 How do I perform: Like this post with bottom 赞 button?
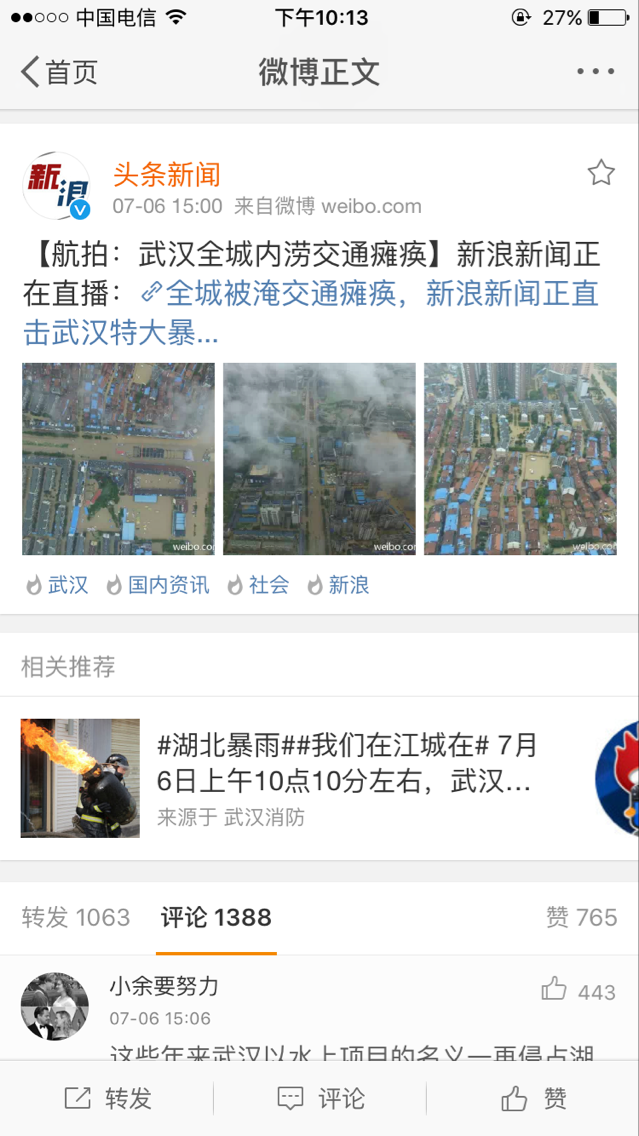click(534, 1099)
